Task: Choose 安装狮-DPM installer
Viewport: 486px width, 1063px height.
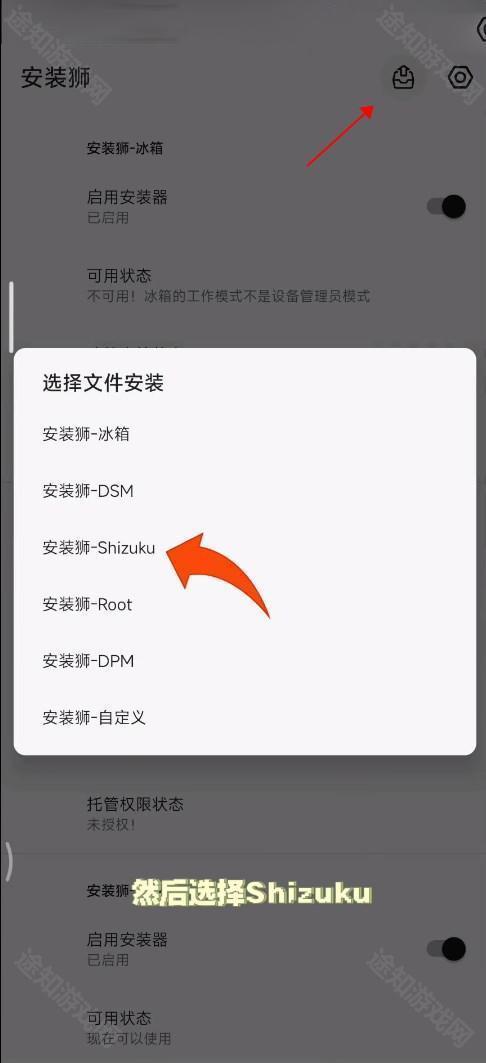Action: tap(245, 660)
